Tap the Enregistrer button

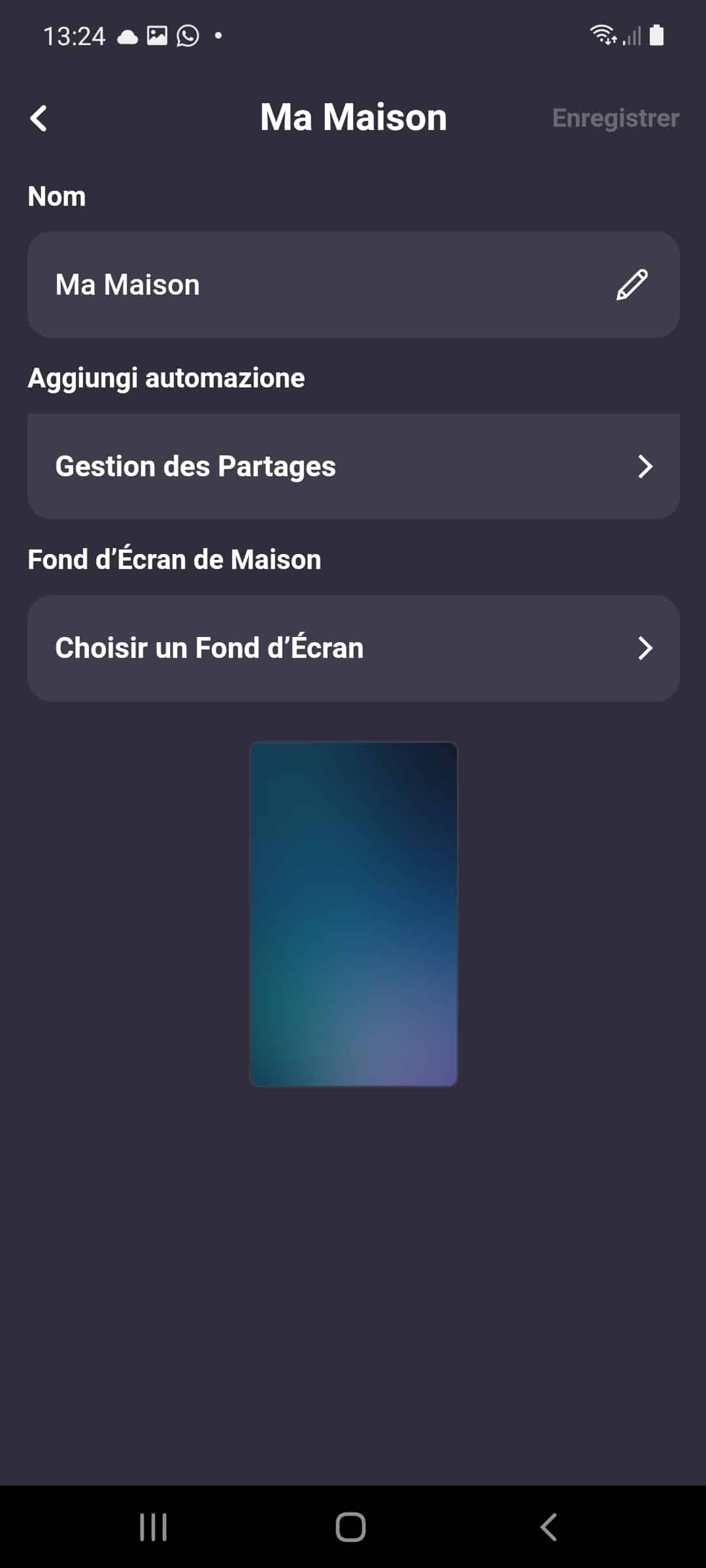pos(615,118)
